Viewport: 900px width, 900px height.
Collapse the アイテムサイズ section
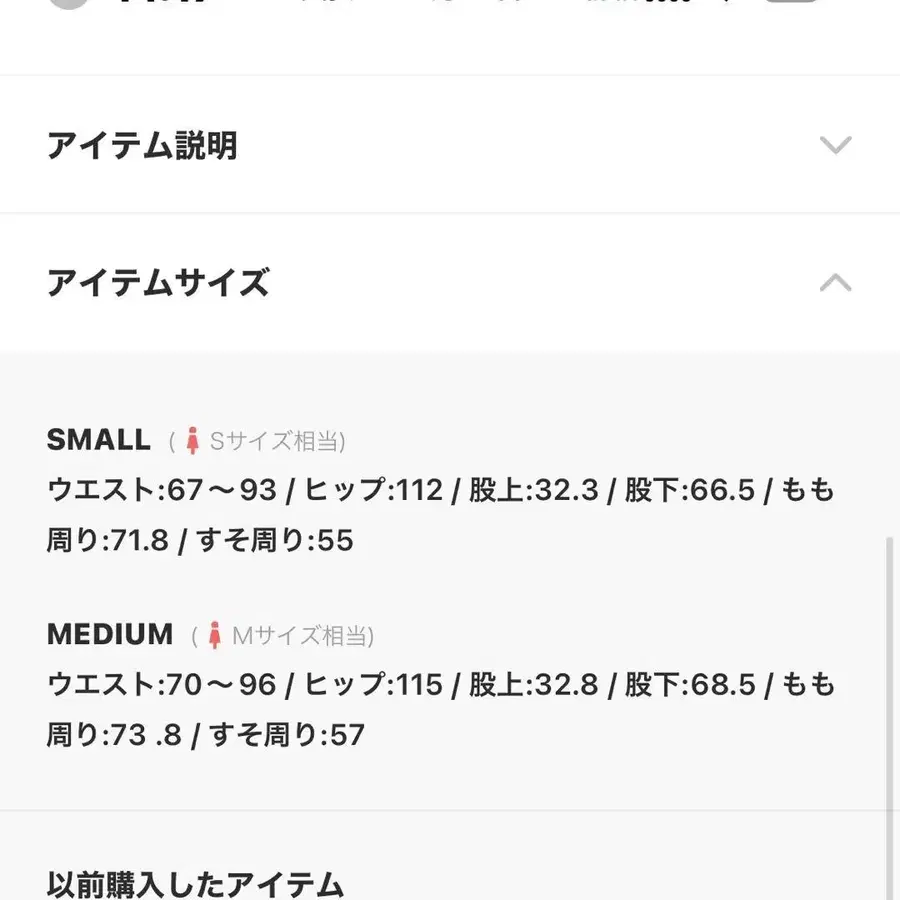(x=835, y=283)
